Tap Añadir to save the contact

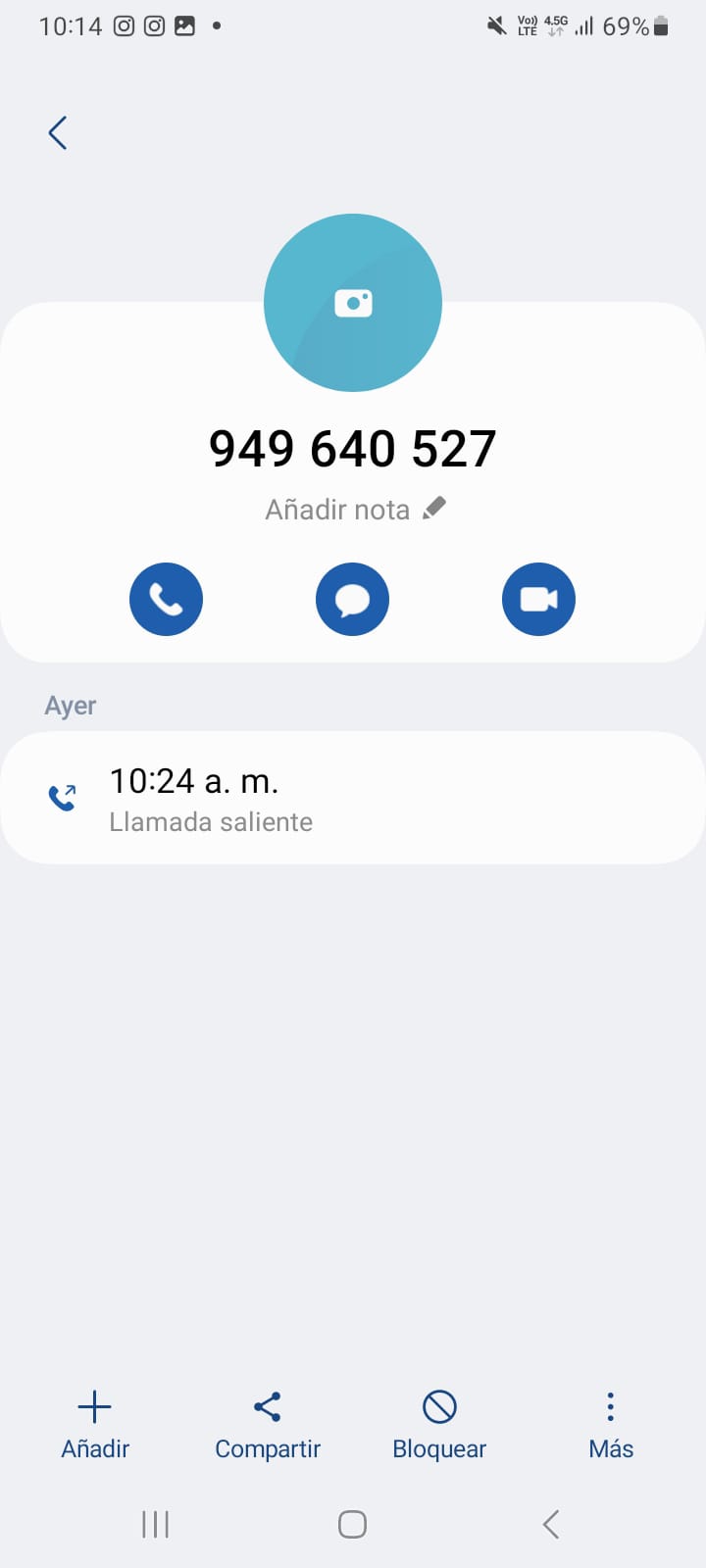(95, 1425)
